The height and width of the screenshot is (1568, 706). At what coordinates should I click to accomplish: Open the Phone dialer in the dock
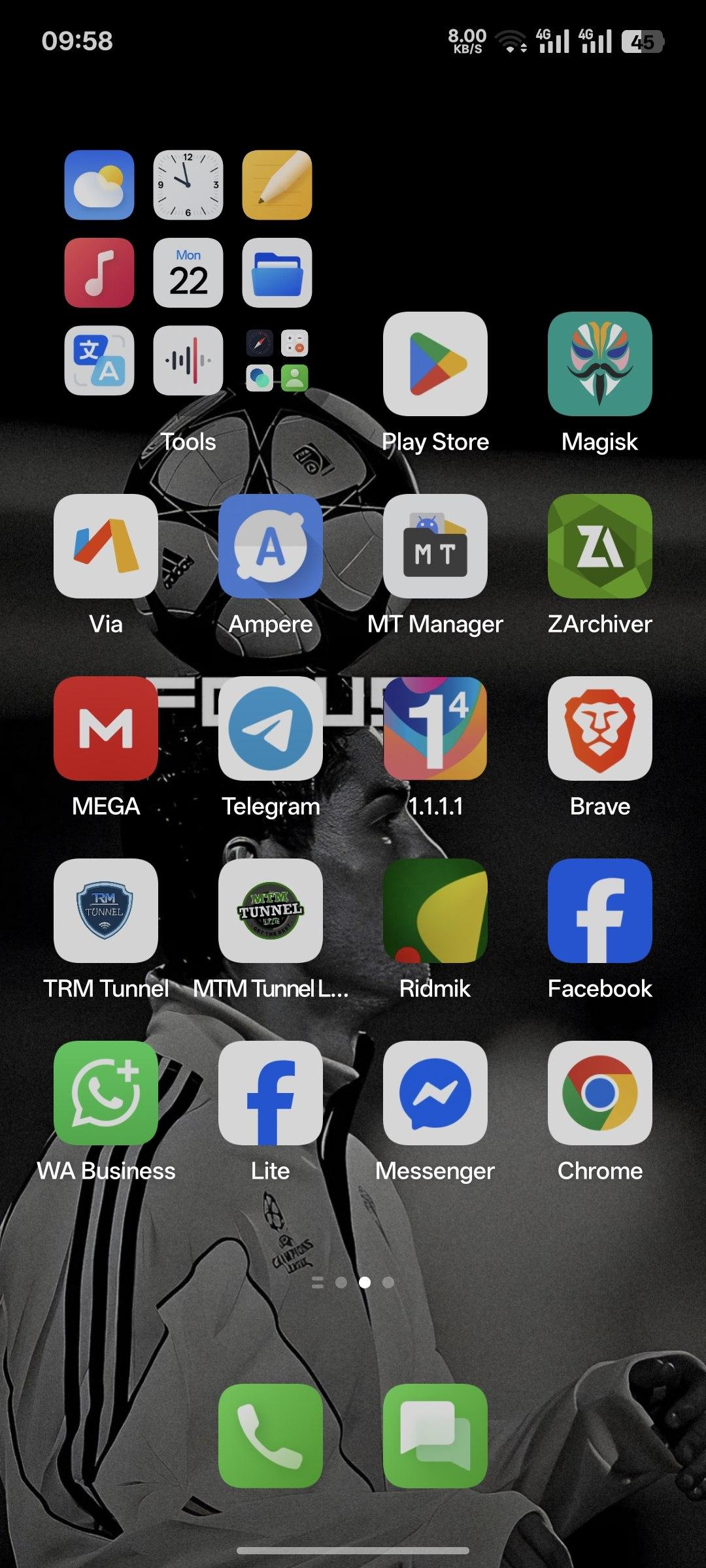pos(271,1436)
